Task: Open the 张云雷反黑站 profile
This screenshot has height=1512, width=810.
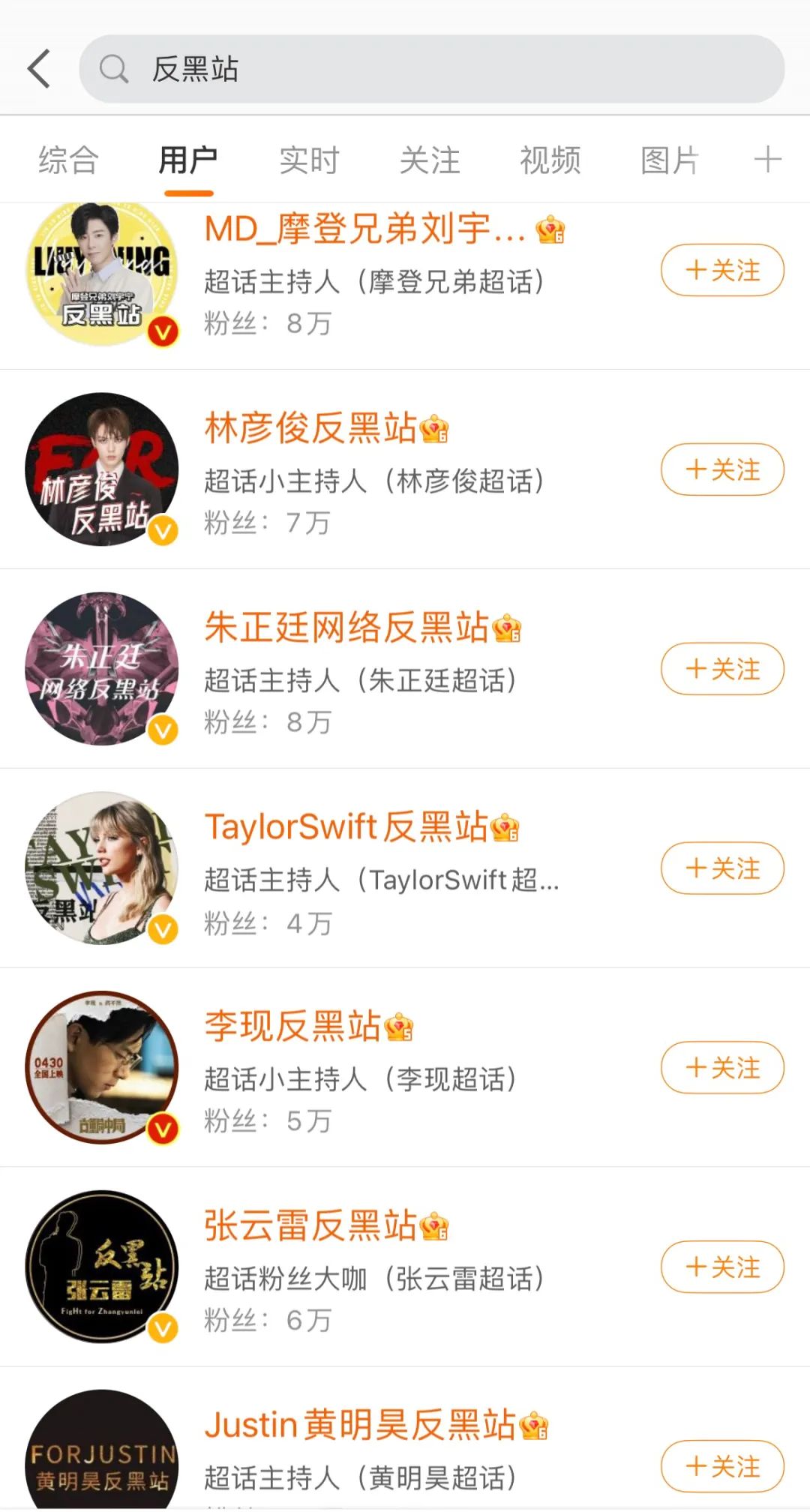Action: tap(310, 1225)
